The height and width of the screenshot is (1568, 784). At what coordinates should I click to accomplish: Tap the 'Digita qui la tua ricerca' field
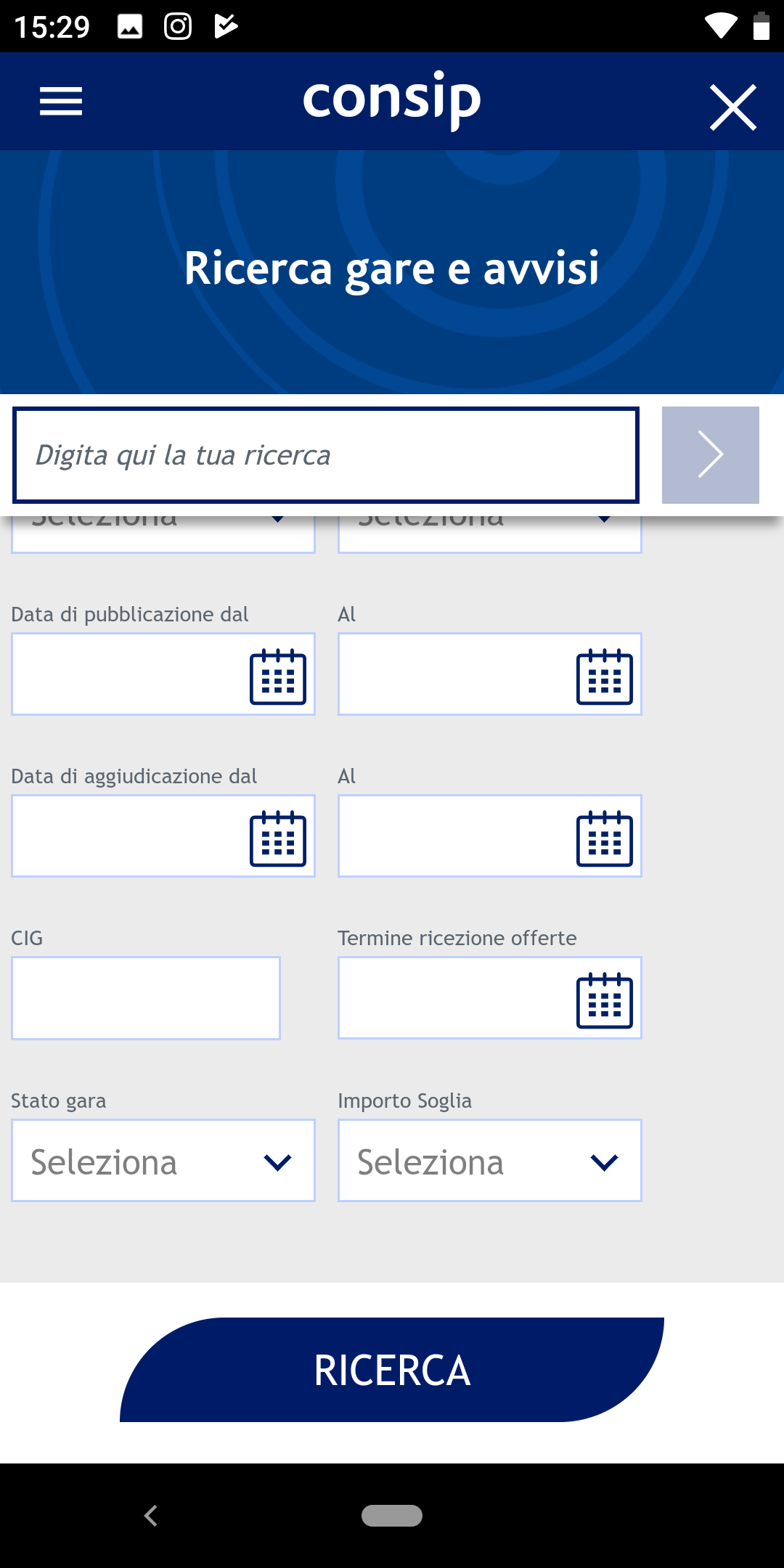pyautogui.click(x=326, y=455)
